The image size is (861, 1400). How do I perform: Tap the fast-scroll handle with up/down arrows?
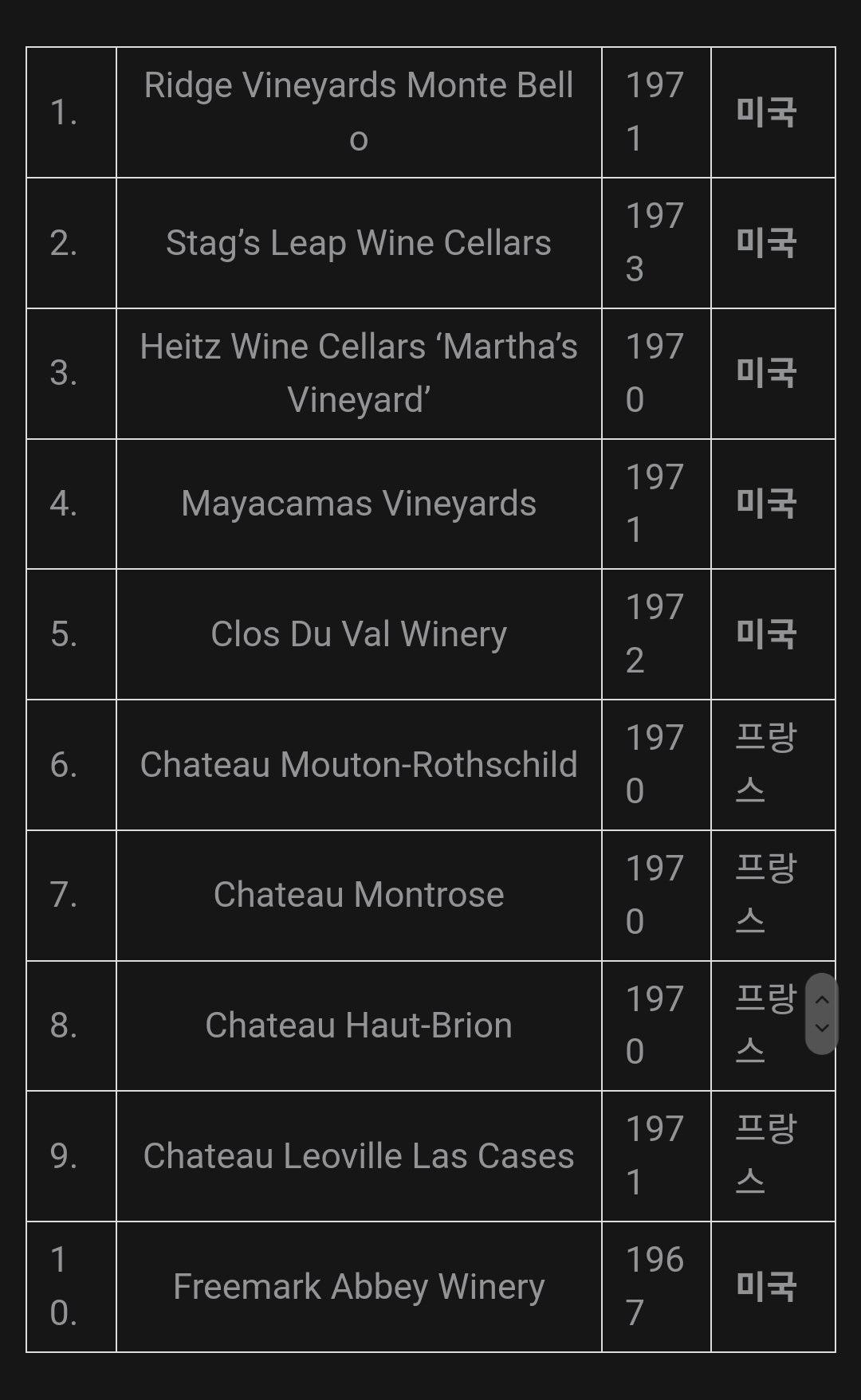coord(822,1014)
